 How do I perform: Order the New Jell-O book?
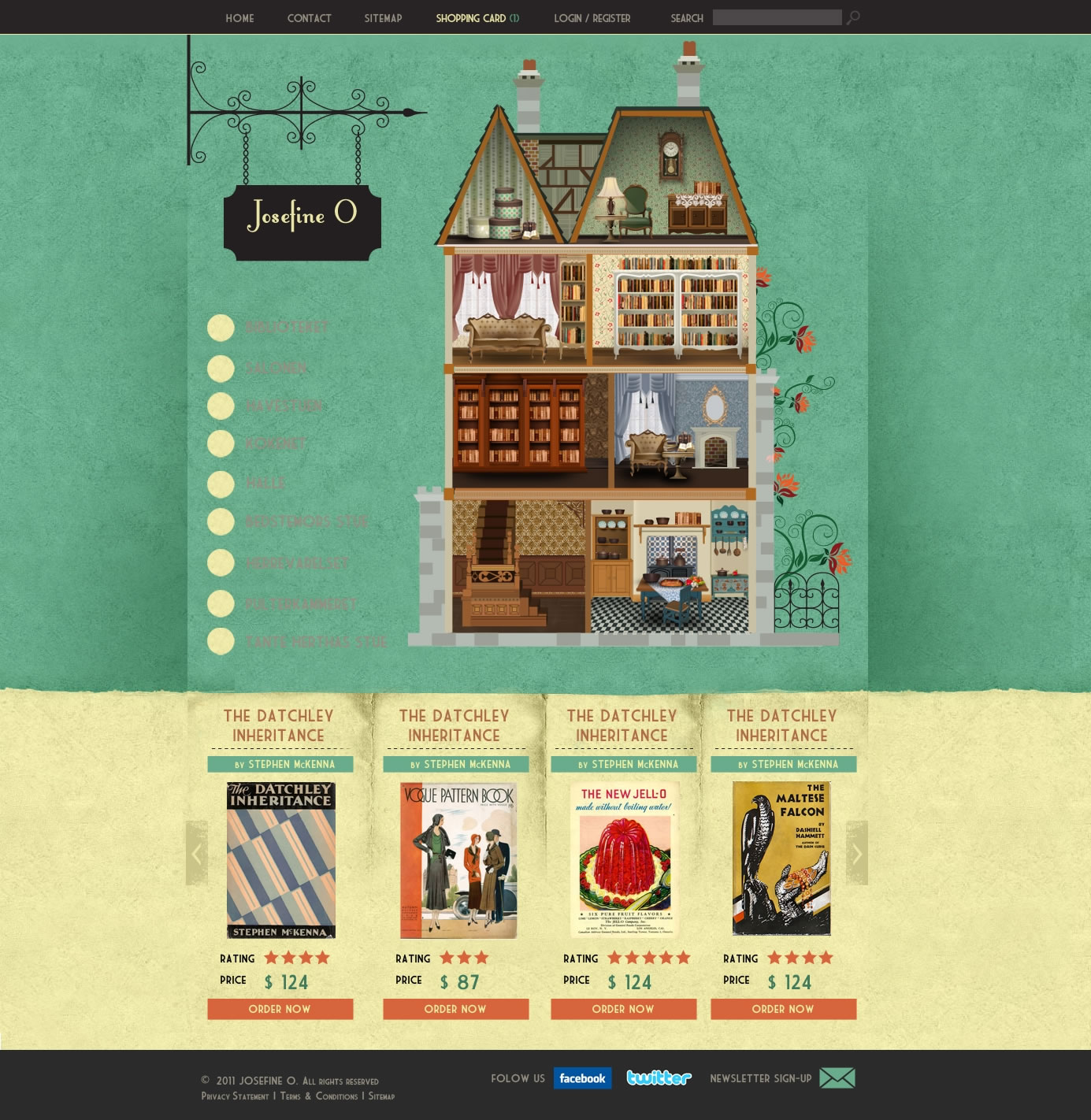(623, 1009)
